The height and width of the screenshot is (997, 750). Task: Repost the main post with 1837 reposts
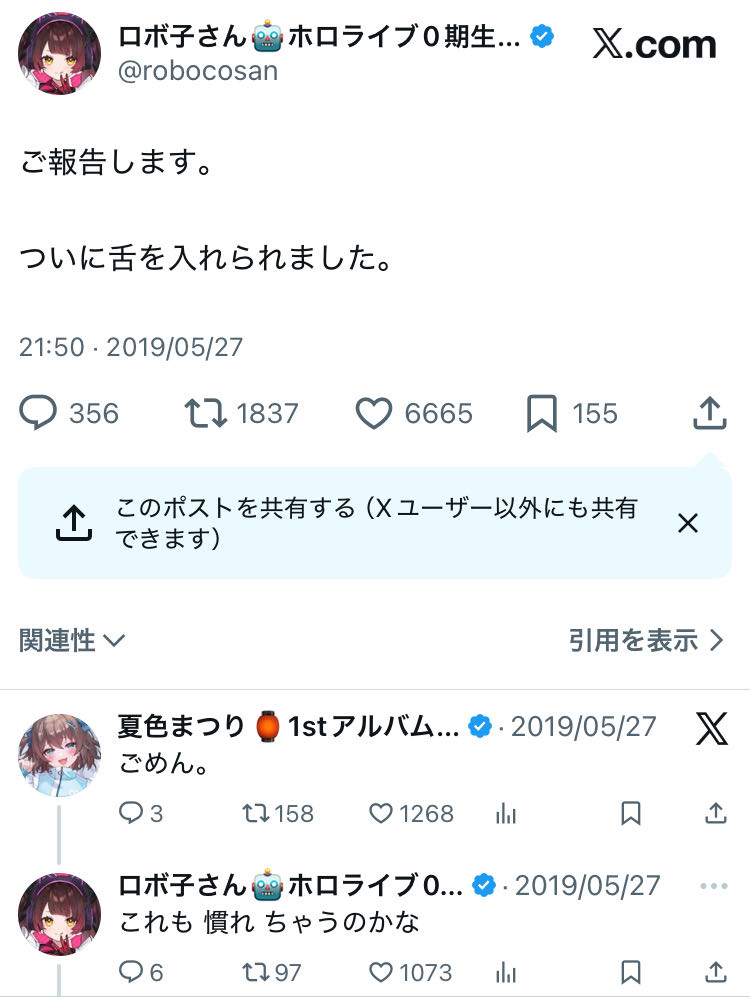206,413
